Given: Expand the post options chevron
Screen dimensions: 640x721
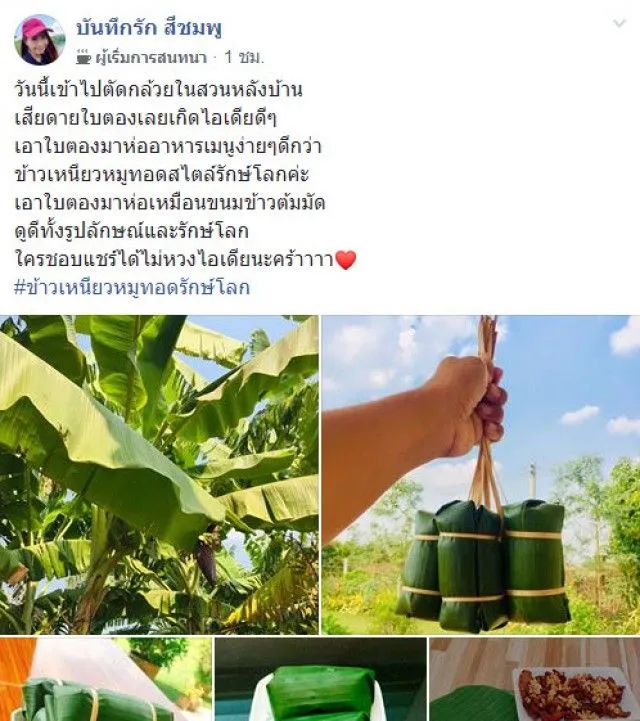Looking at the screenshot, I should [x=619, y=23].
